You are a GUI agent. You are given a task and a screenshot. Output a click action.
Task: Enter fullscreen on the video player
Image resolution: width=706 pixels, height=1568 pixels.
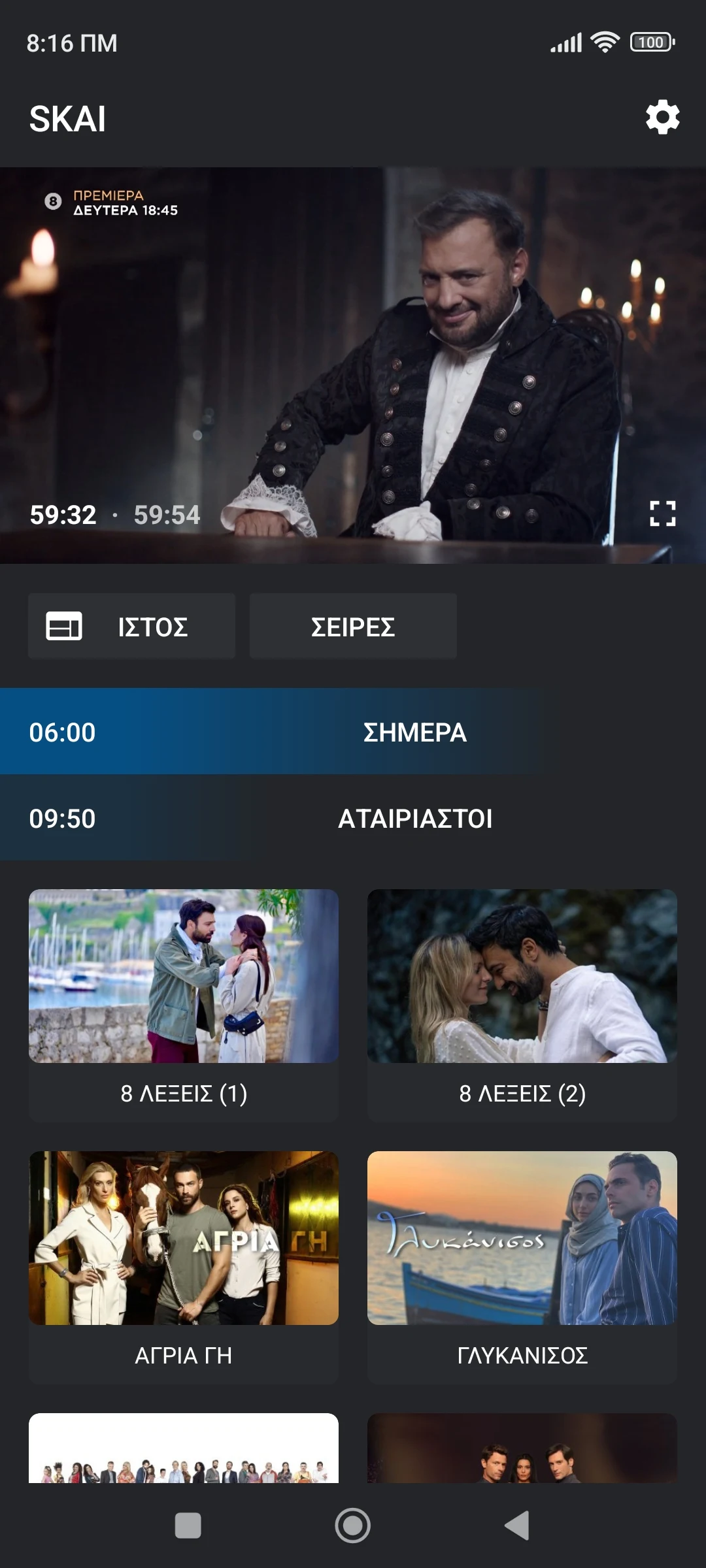(662, 515)
